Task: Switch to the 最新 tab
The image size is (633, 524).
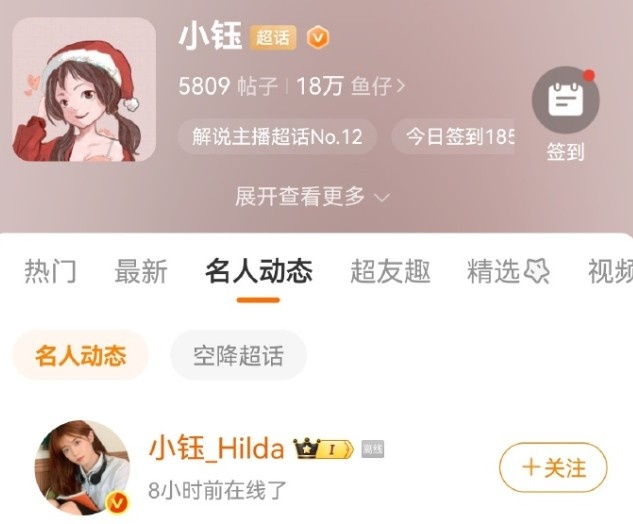Action: pyautogui.click(x=141, y=271)
